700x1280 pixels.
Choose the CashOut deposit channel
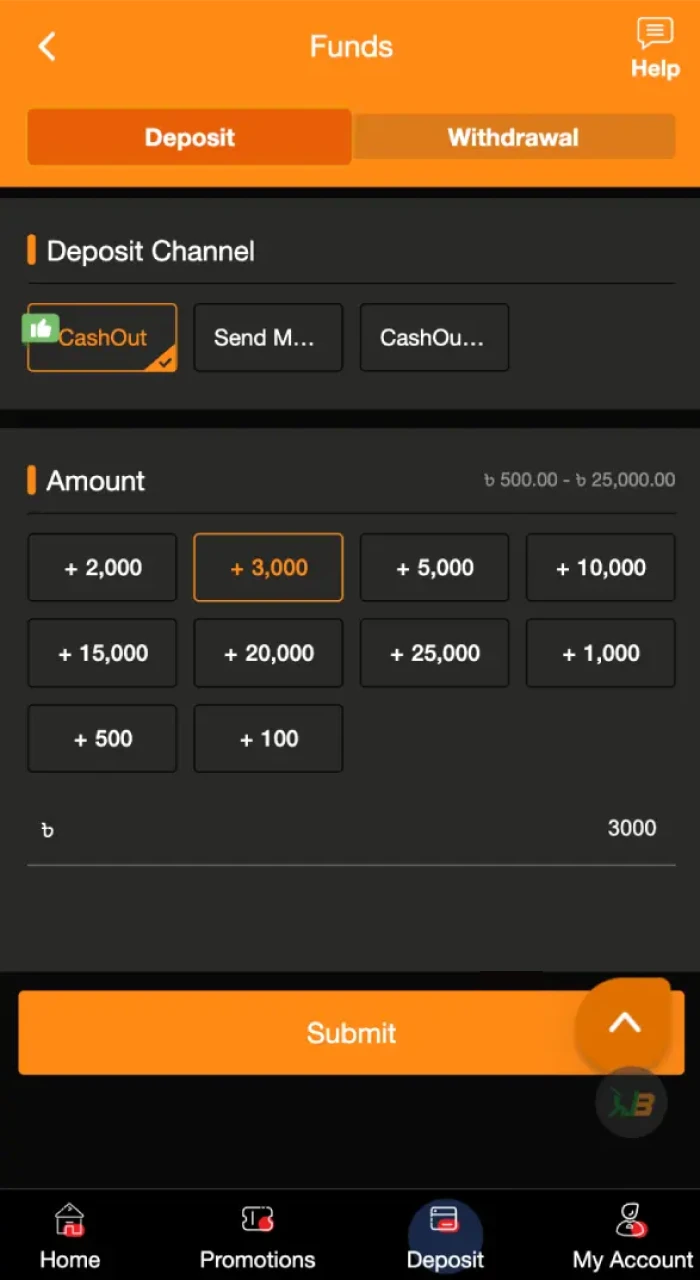102,338
